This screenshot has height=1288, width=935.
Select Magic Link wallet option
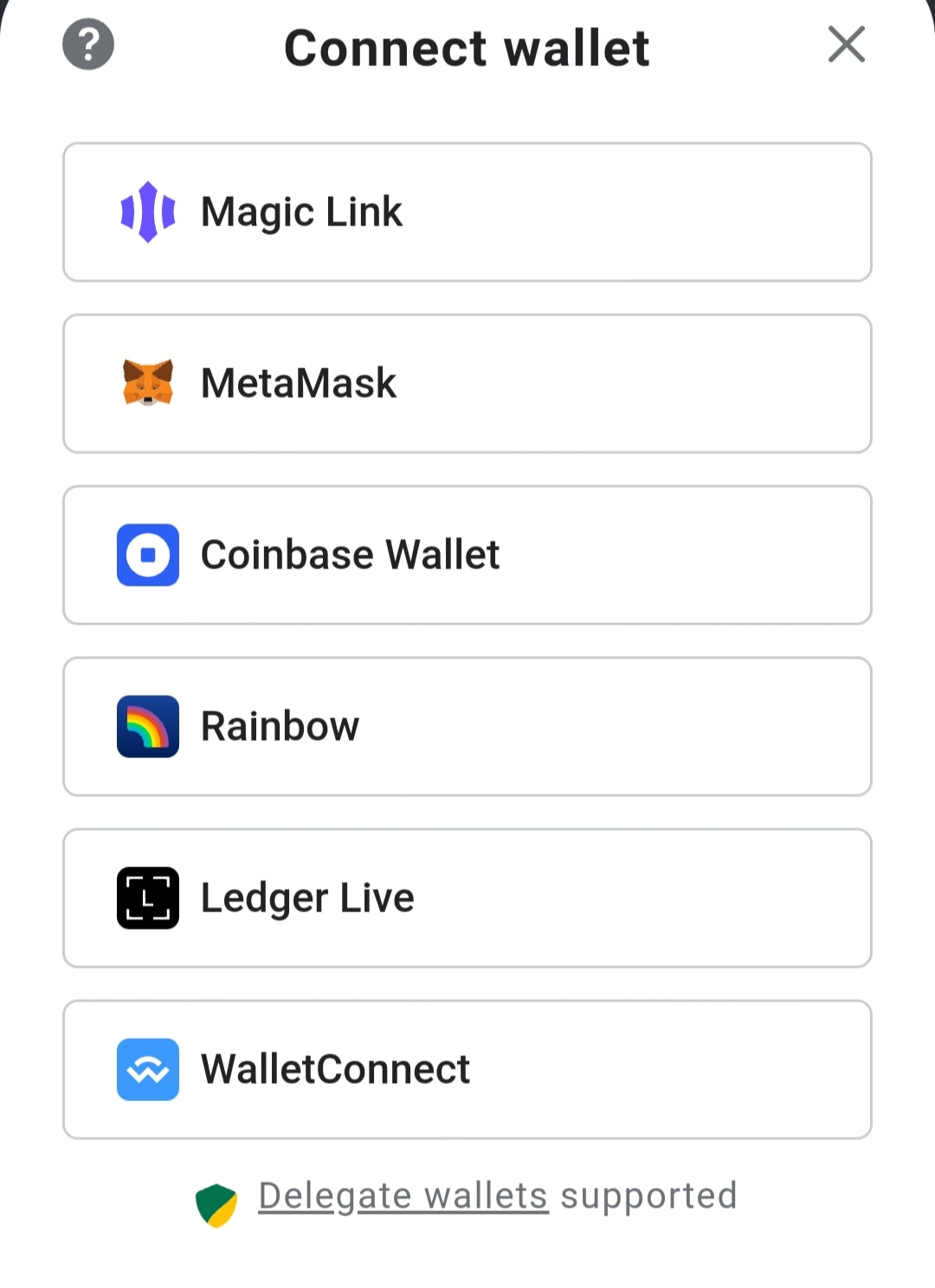467,212
